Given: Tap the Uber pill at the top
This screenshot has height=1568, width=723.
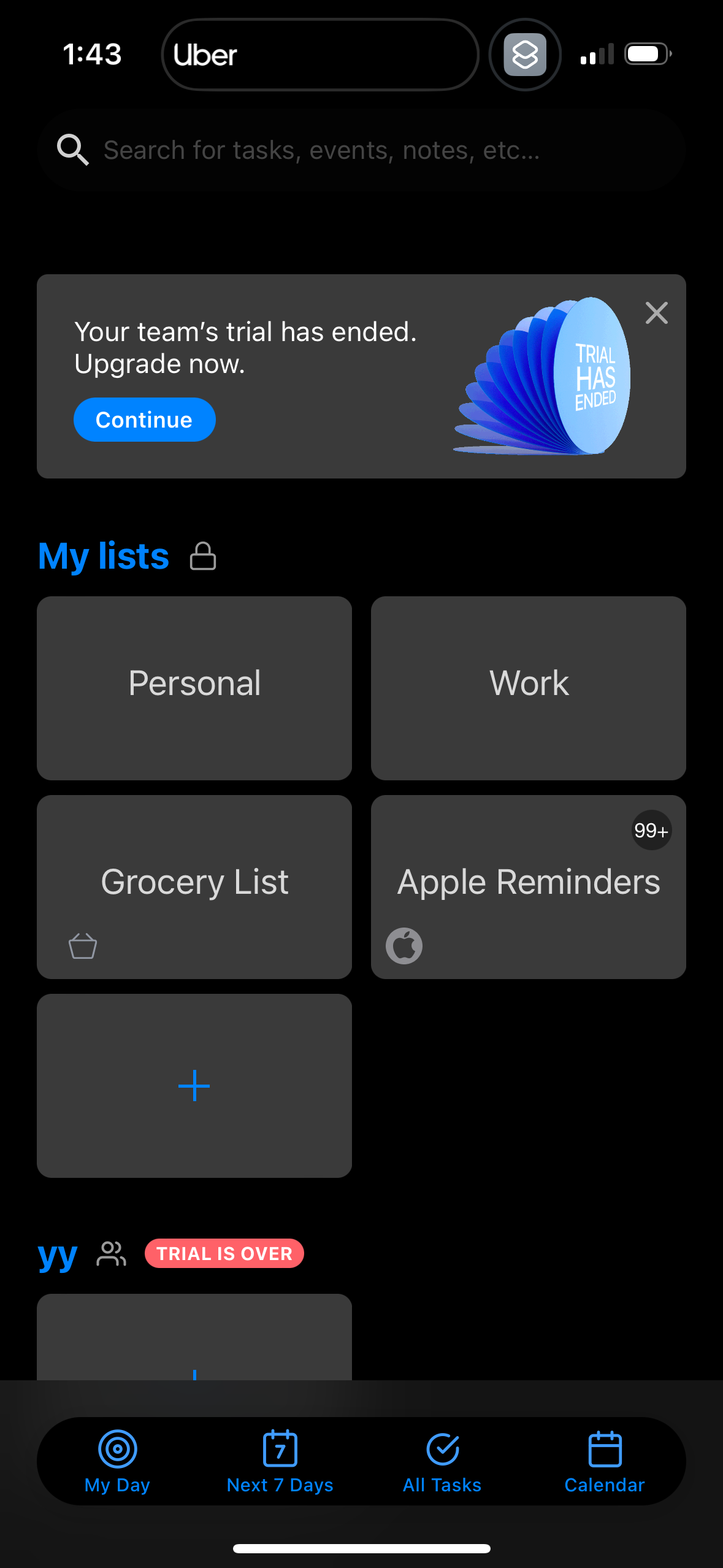Looking at the screenshot, I should tap(319, 55).
